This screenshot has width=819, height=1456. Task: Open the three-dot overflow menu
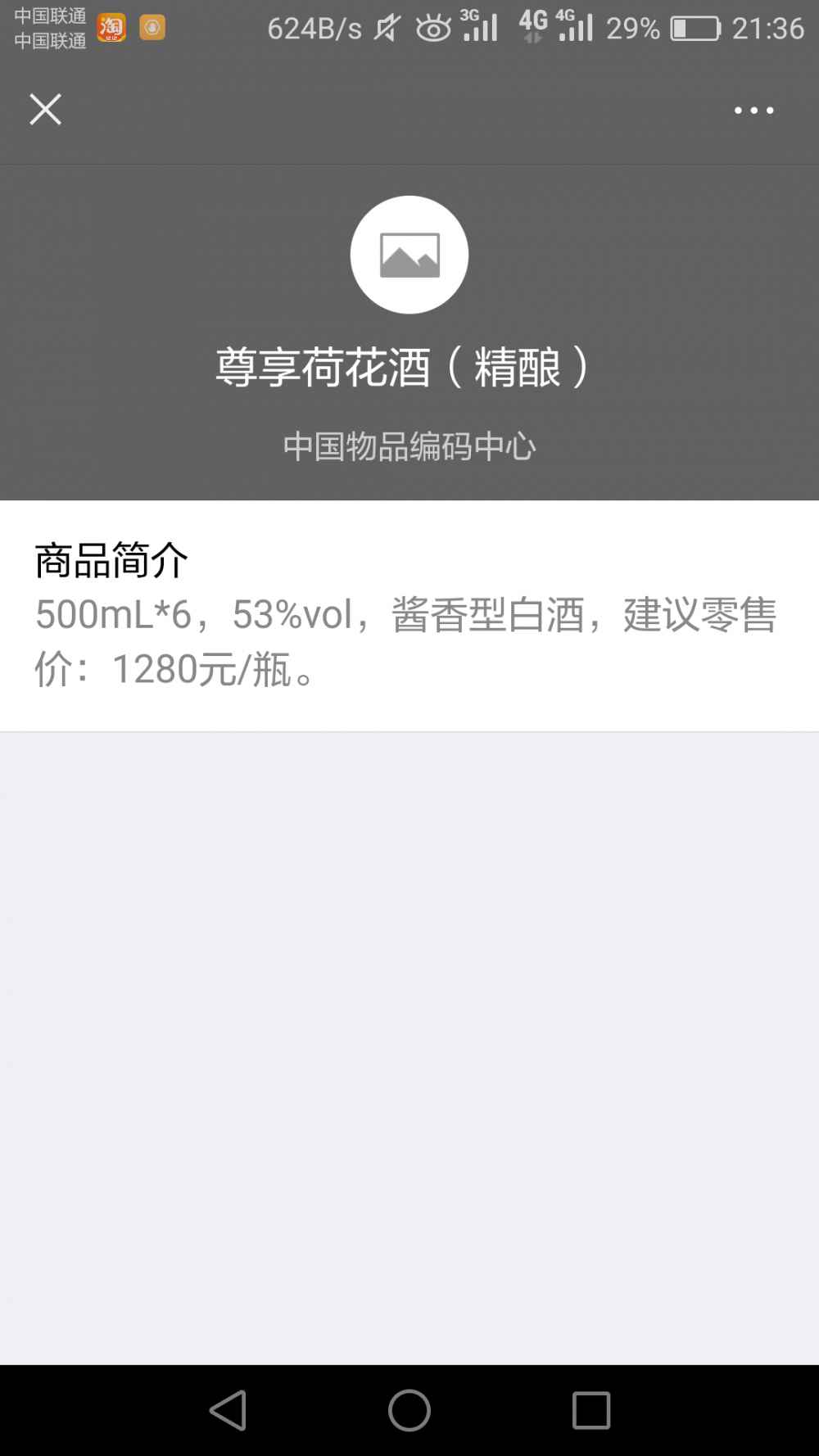click(x=753, y=110)
